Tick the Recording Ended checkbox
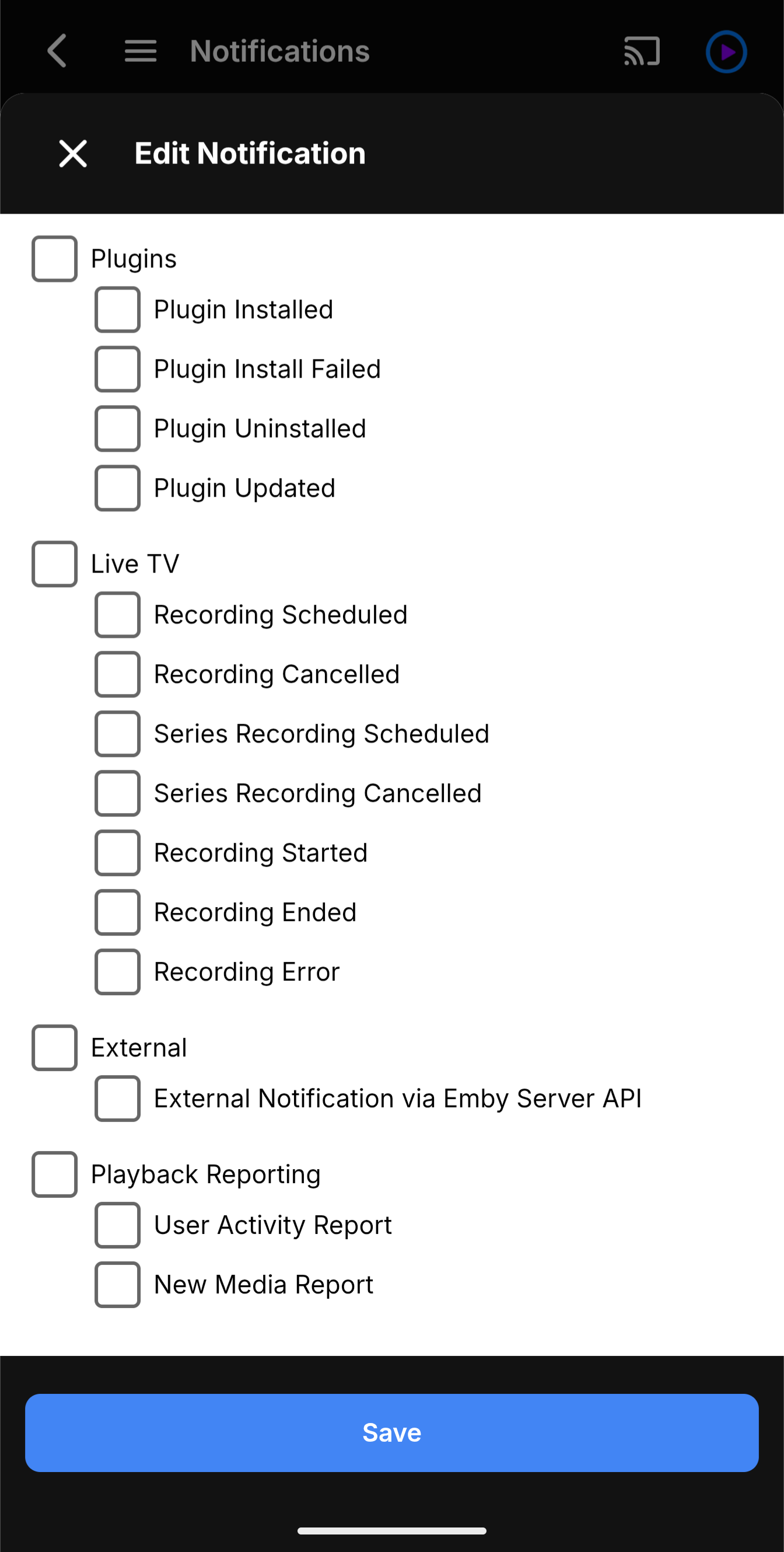Image resolution: width=784 pixels, height=1552 pixels. (117, 912)
